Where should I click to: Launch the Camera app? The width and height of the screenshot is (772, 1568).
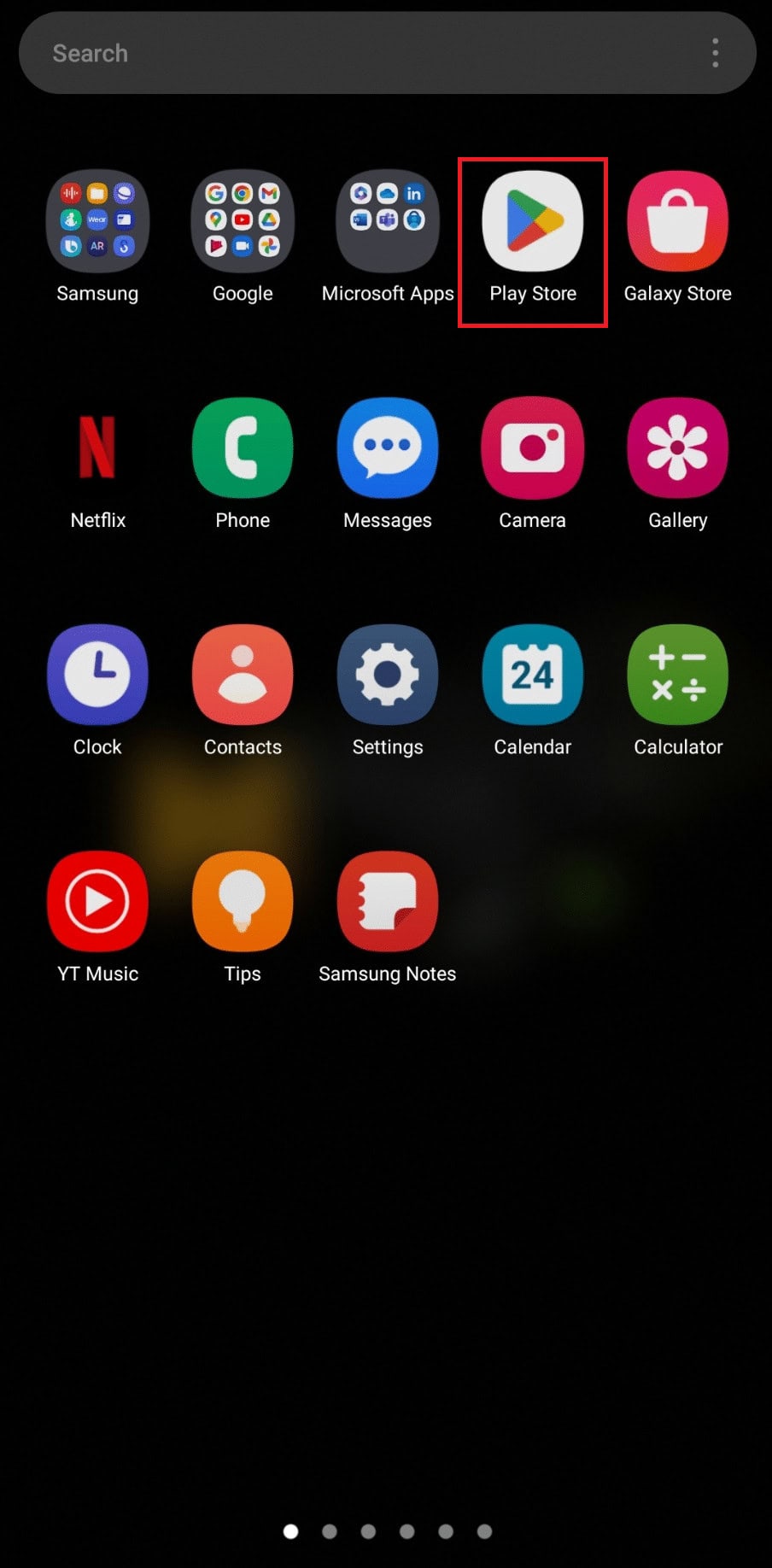532,448
